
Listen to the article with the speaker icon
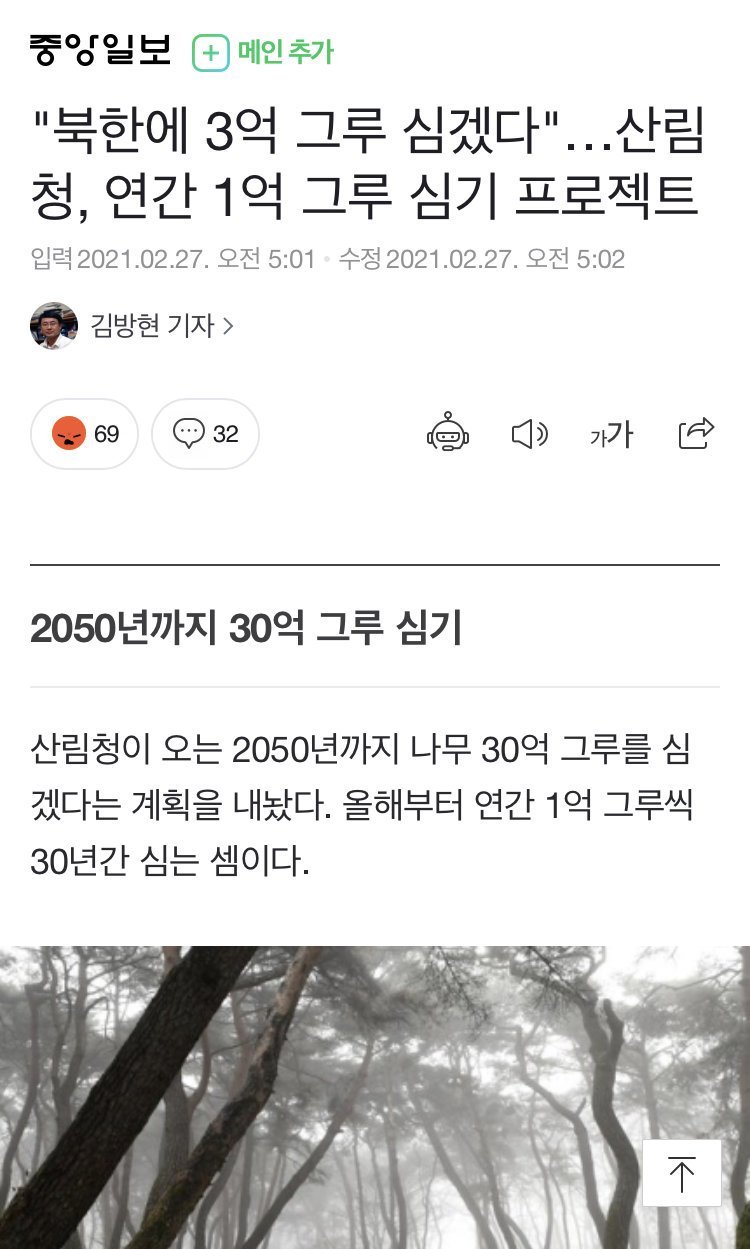tap(529, 434)
